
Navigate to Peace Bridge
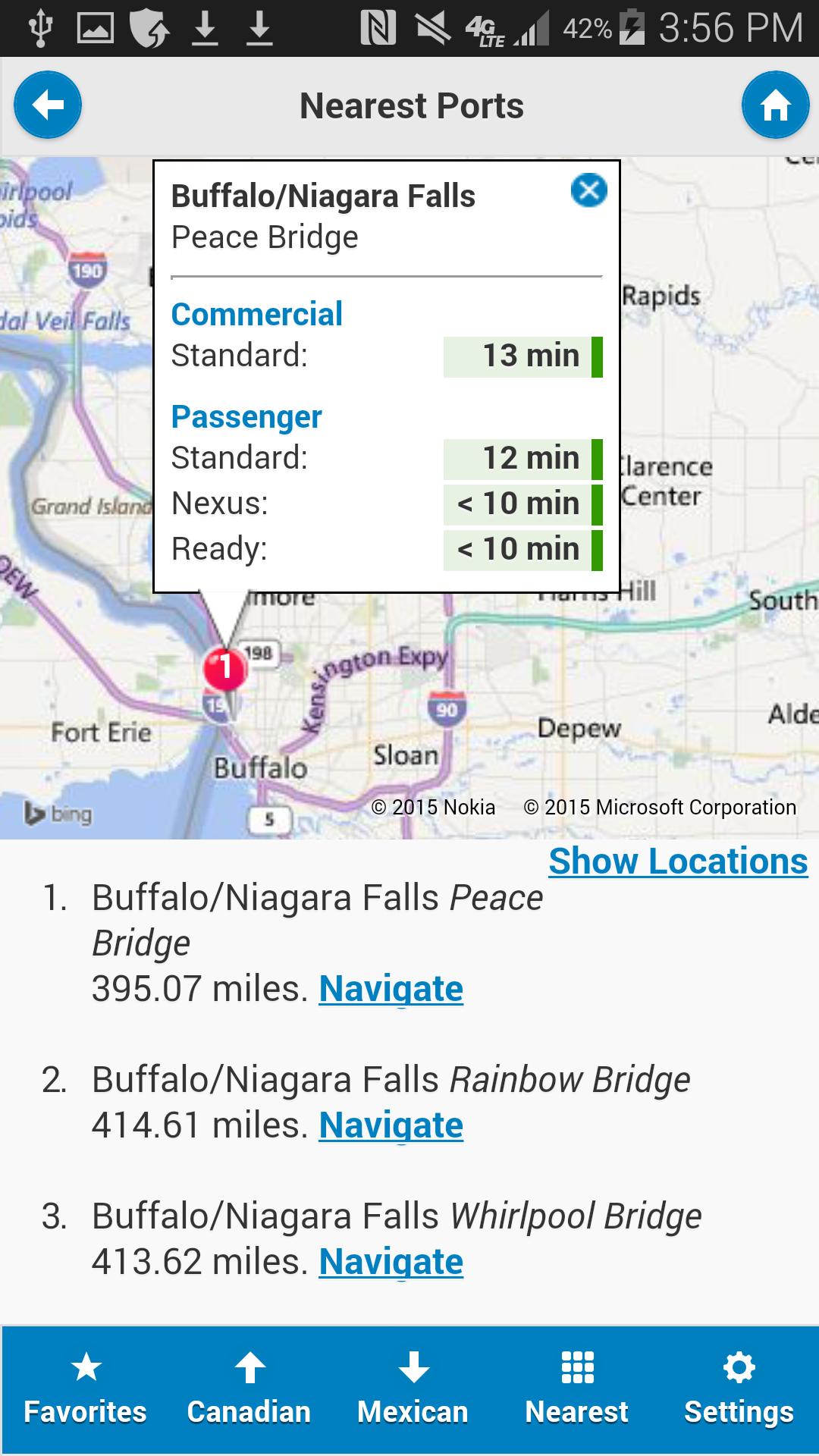(391, 988)
